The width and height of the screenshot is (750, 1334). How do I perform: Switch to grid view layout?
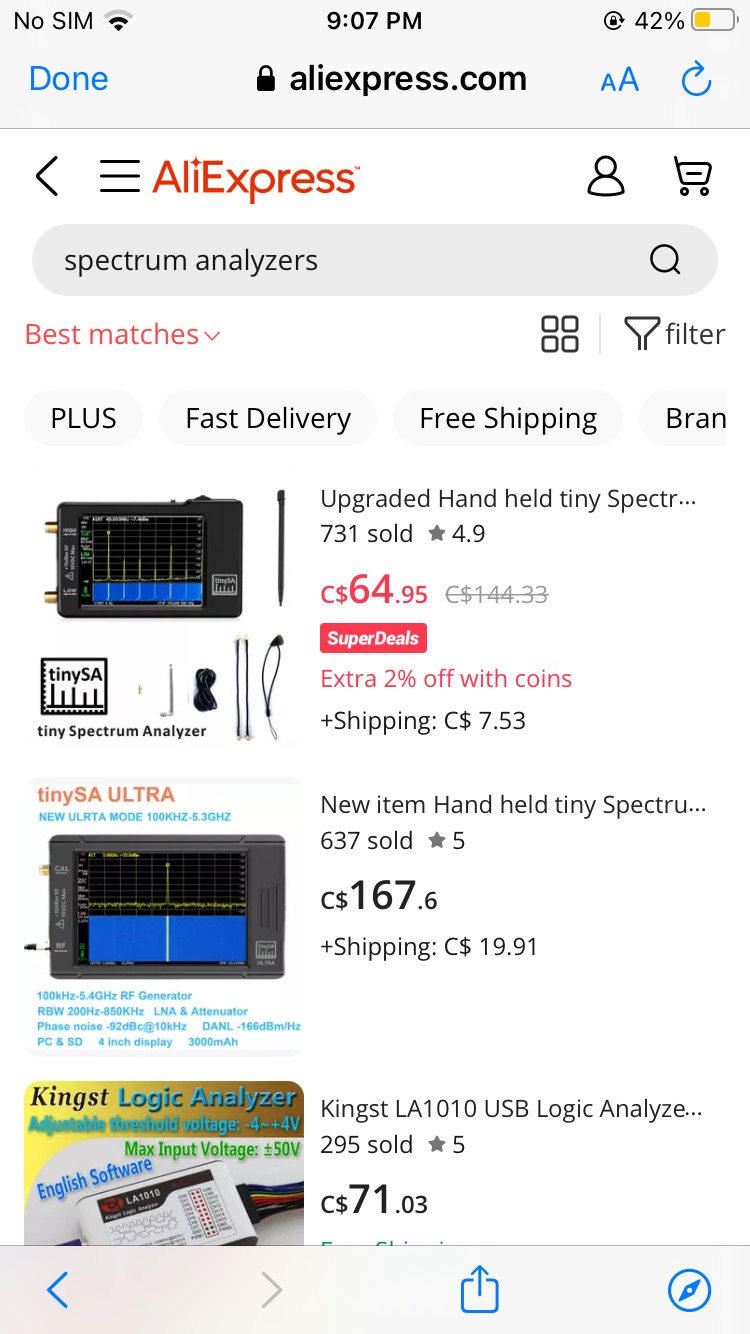pyautogui.click(x=560, y=334)
